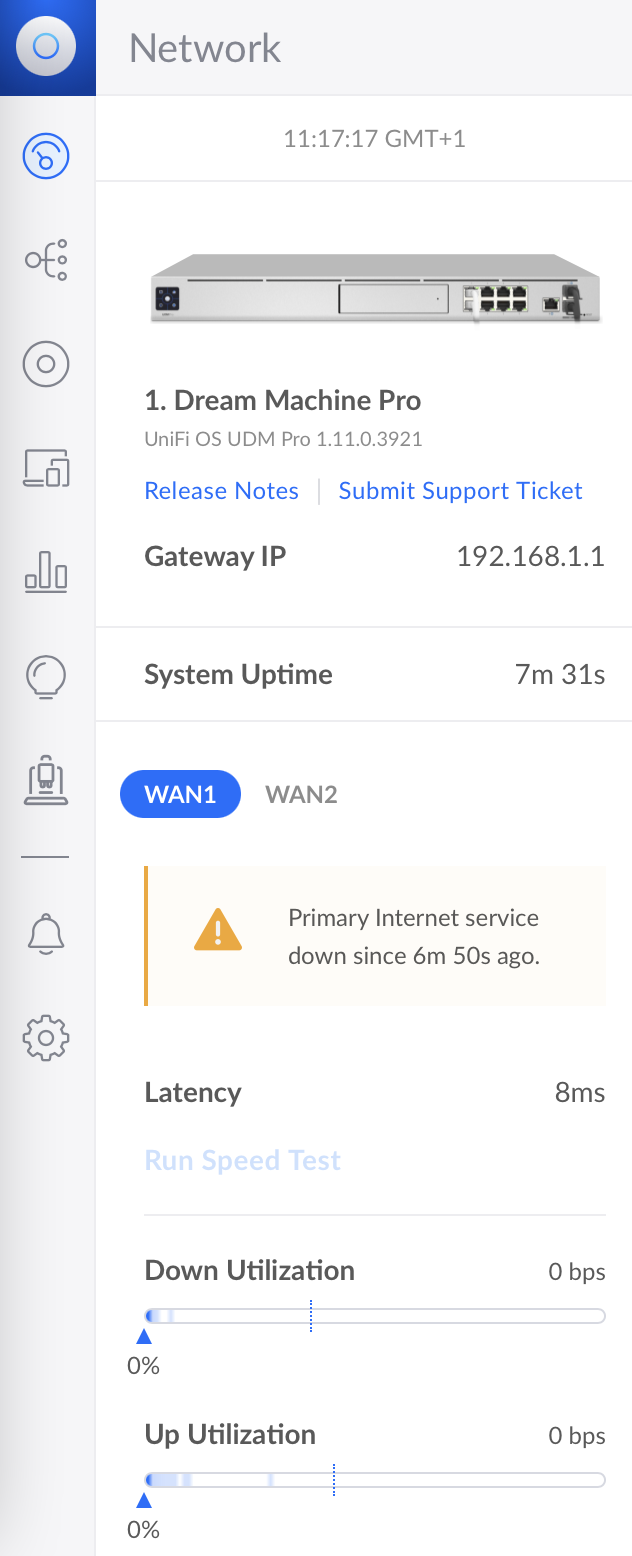Image resolution: width=632 pixels, height=1556 pixels.
Task: Open the Dashboard icon in sidebar
Action: [x=46, y=156]
